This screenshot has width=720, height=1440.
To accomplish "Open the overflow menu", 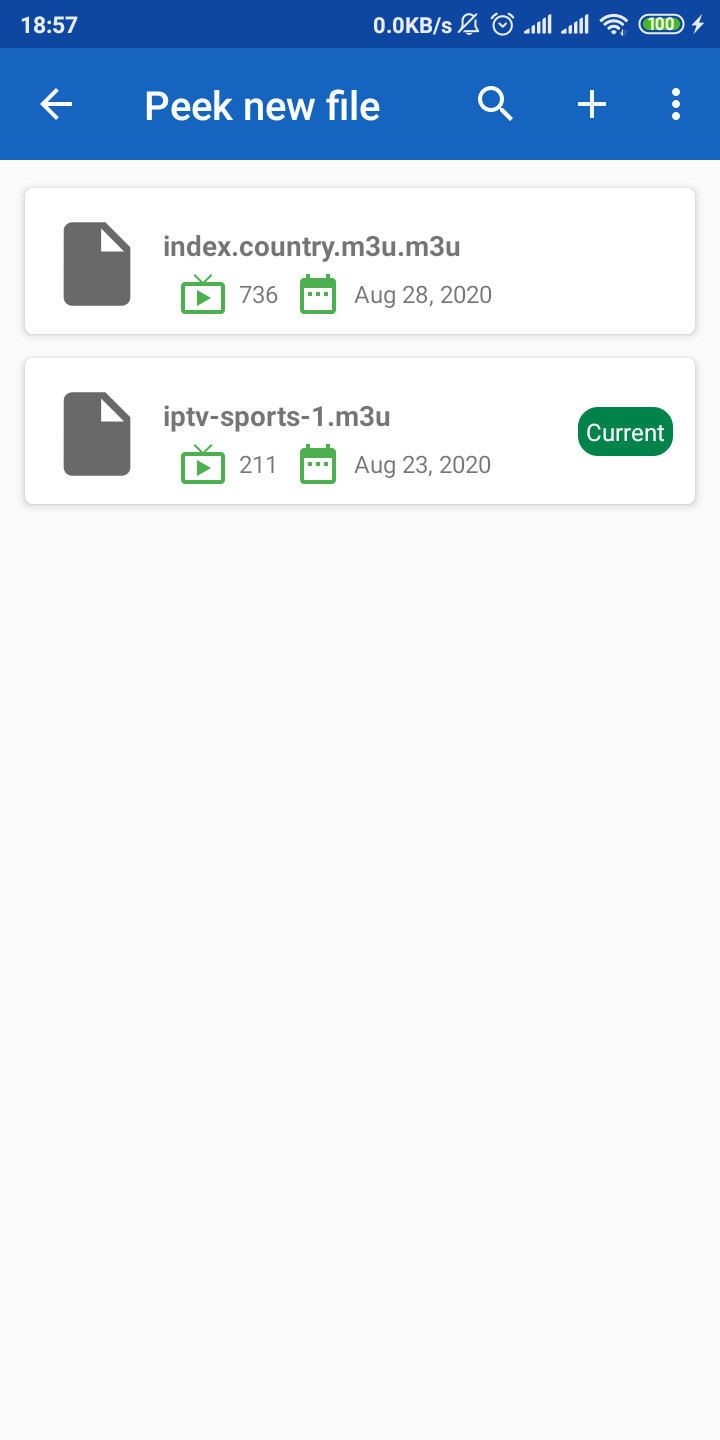I will [x=676, y=104].
